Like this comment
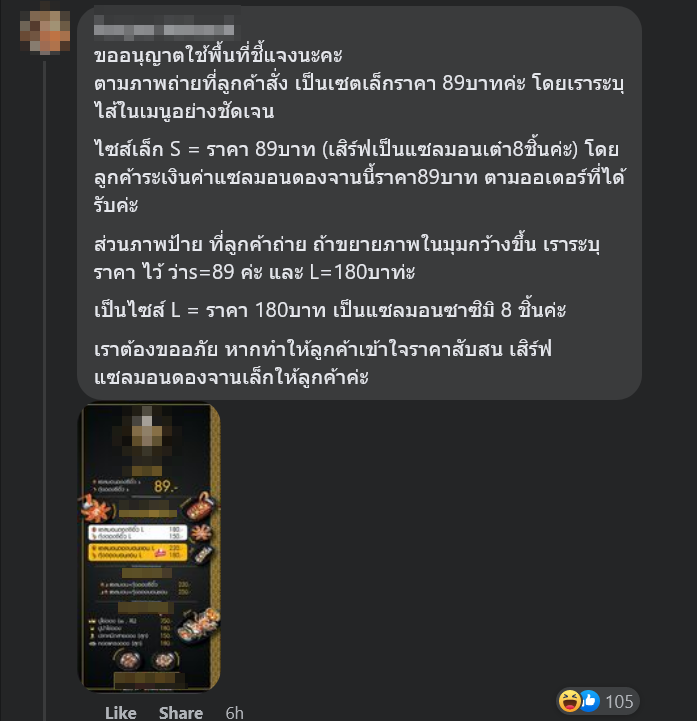 tap(120, 712)
